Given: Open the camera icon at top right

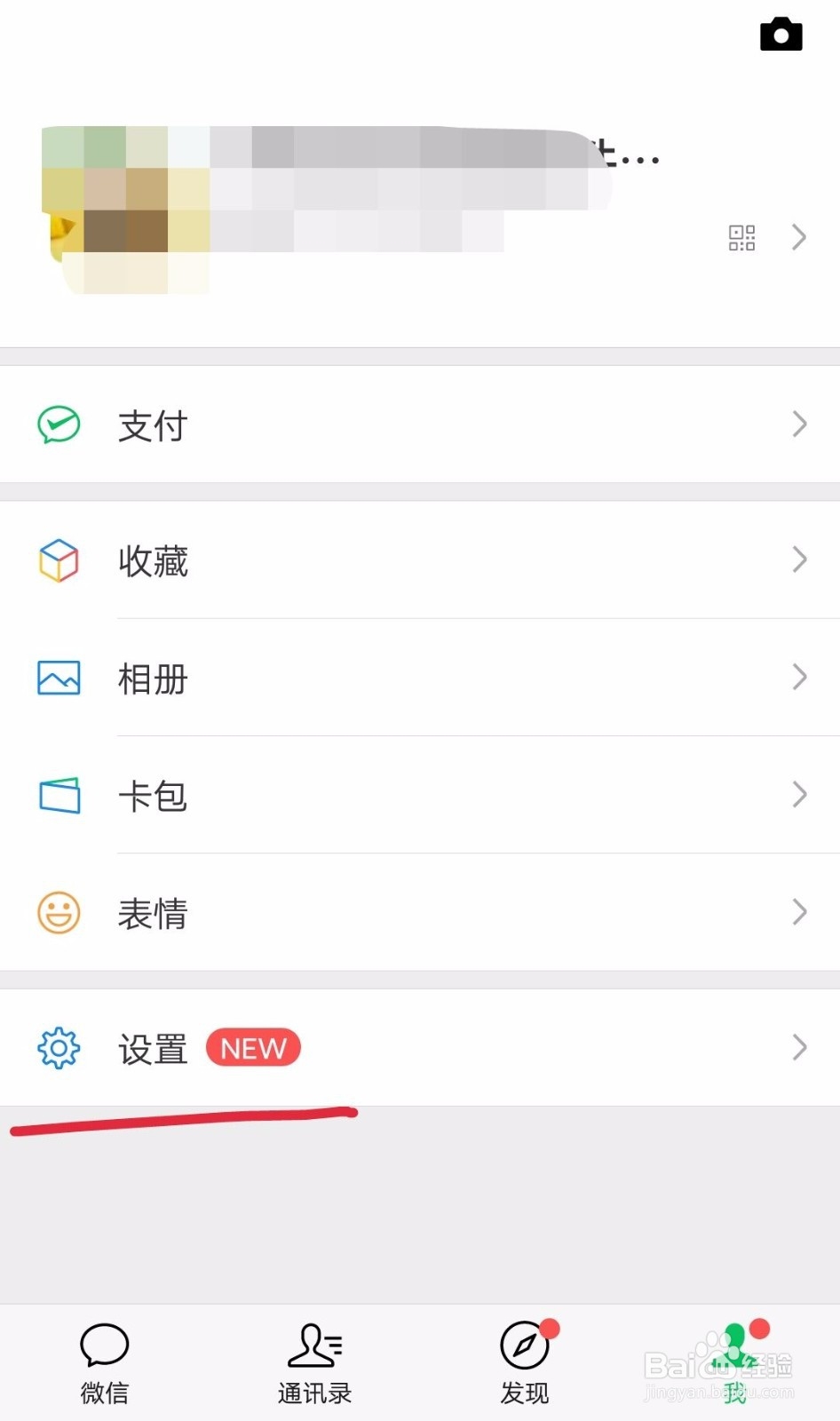Looking at the screenshot, I should pyautogui.click(x=781, y=35).
